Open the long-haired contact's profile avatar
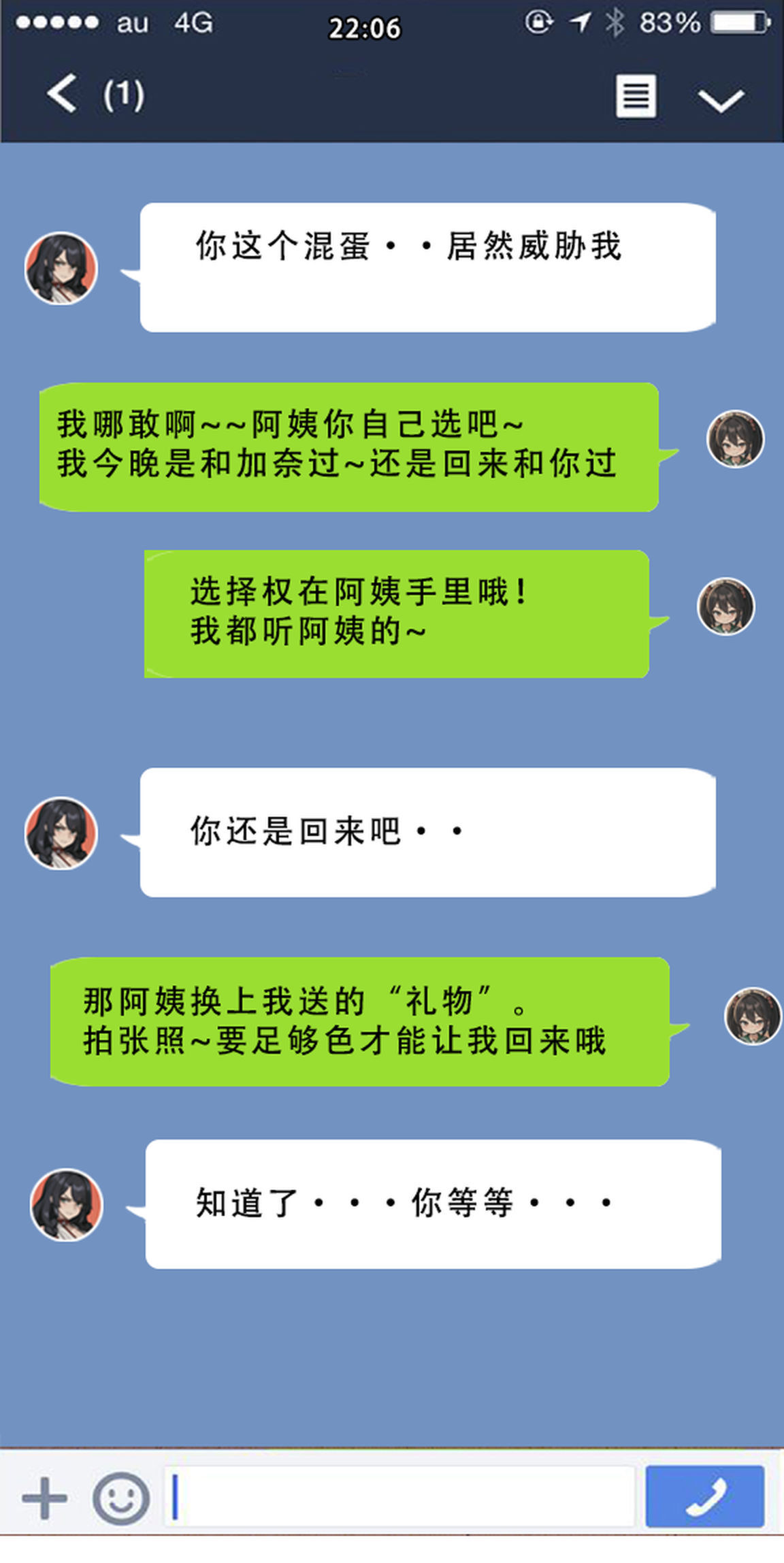The width and height of the screenshot is (784, 1563). 61,268
